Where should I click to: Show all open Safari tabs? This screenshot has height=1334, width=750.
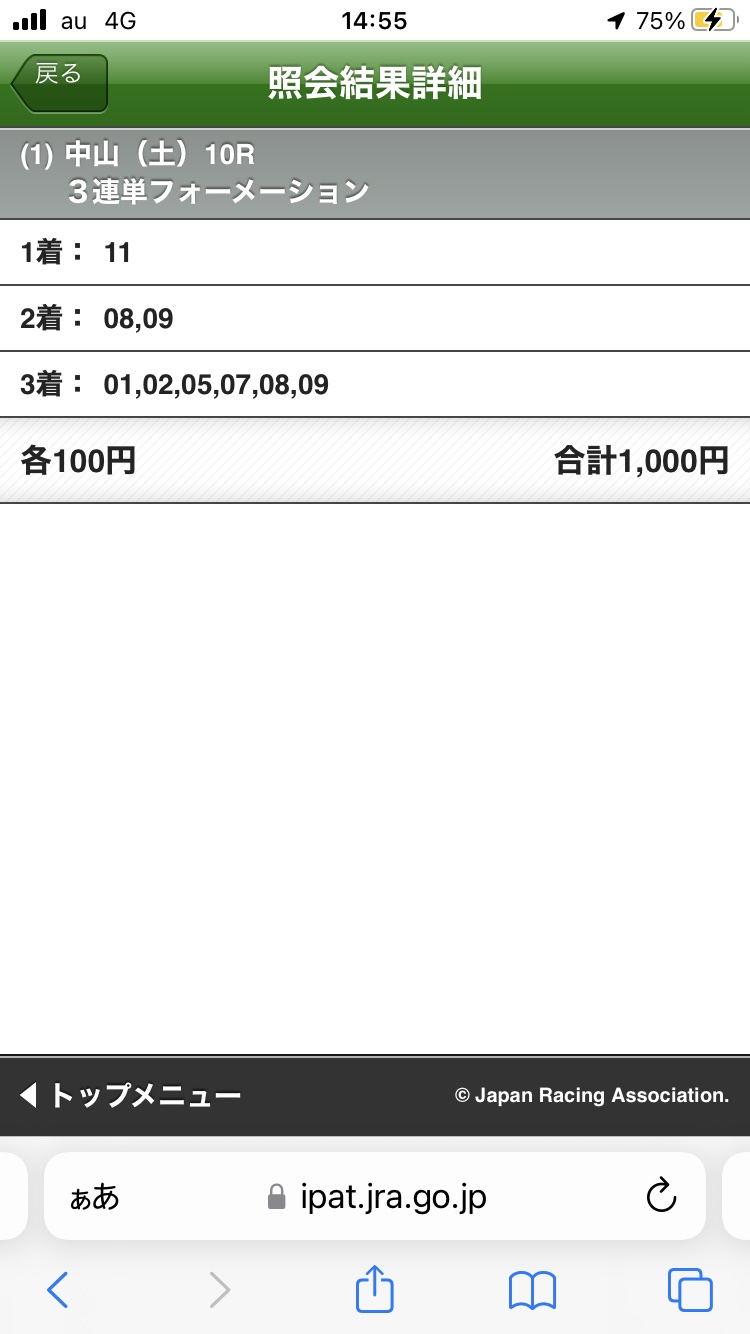point(690,1290)
